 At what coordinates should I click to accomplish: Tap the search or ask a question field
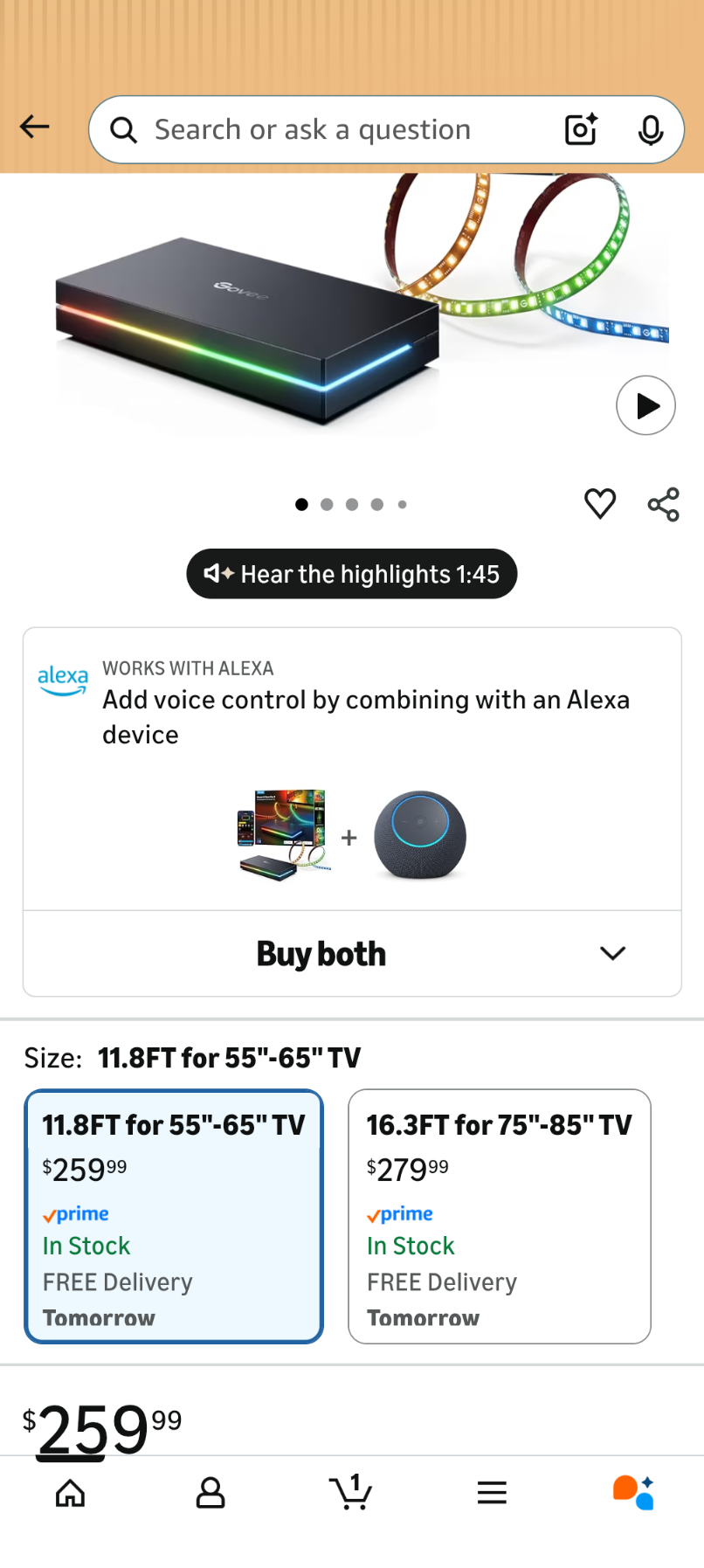332,130
